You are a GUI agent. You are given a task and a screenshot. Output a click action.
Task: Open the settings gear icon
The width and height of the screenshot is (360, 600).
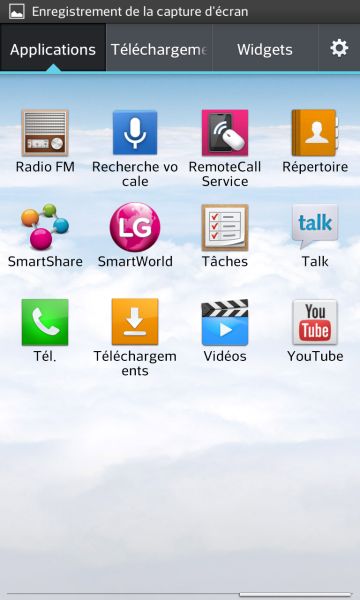click(x=339, y=49)
